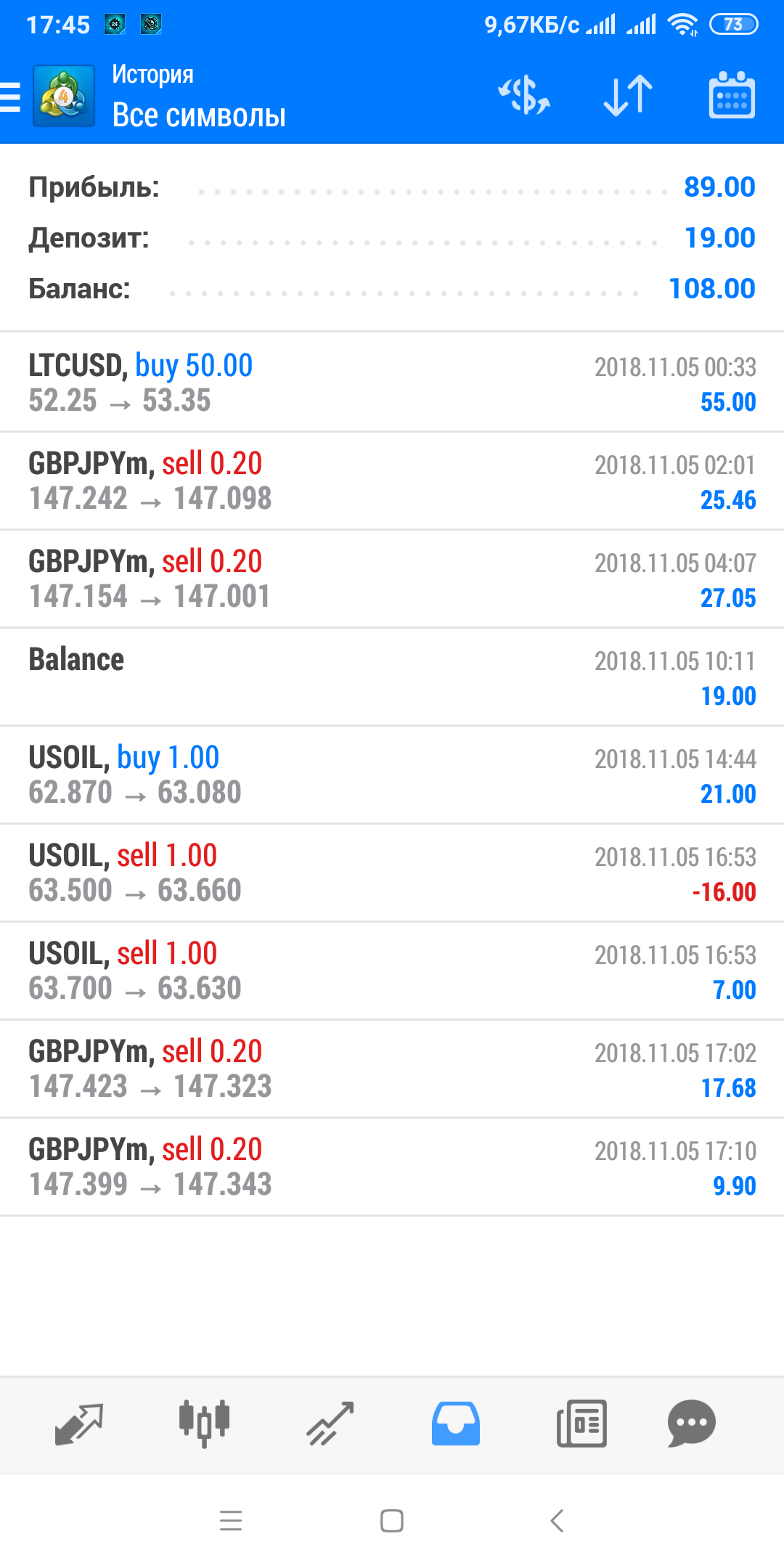Open the symbol filter dollar icon
This screenshot has height=1568, width=784.
point(523,95)
